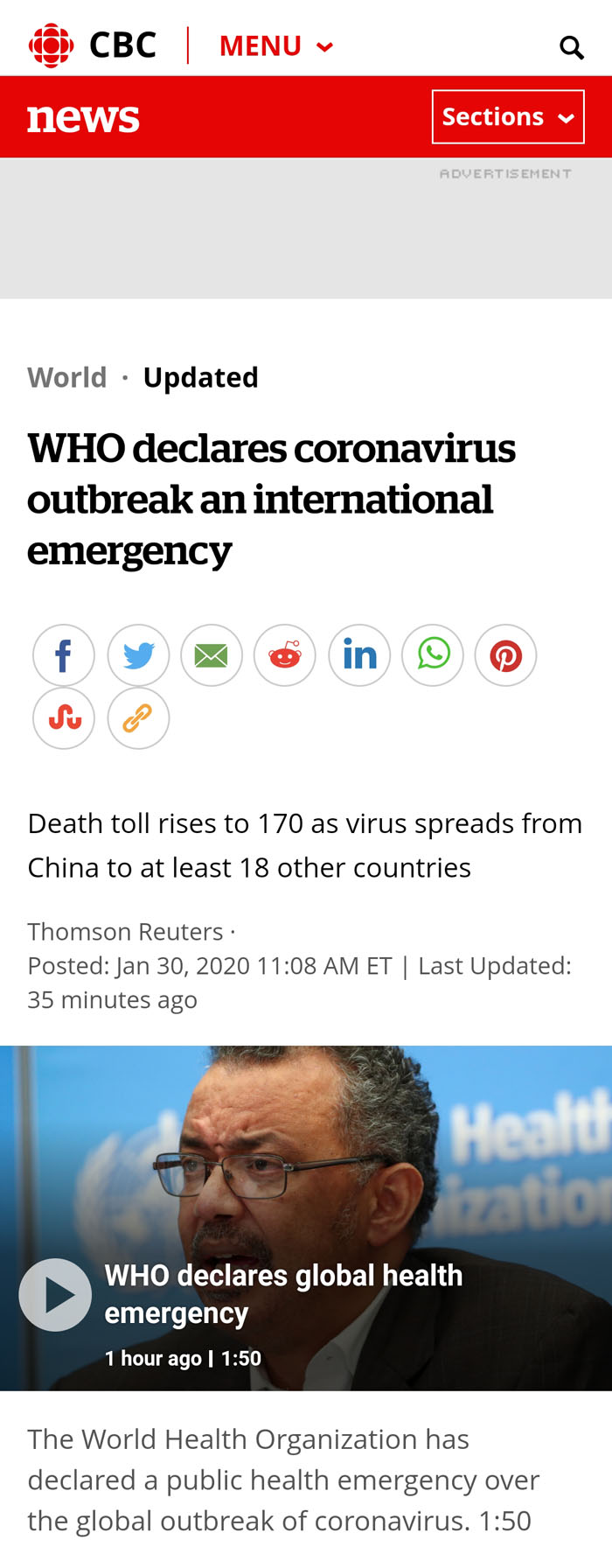
Task: Play the WHO declares global health emergency video
Action: pyautogui.click(x=55, y=1294)
